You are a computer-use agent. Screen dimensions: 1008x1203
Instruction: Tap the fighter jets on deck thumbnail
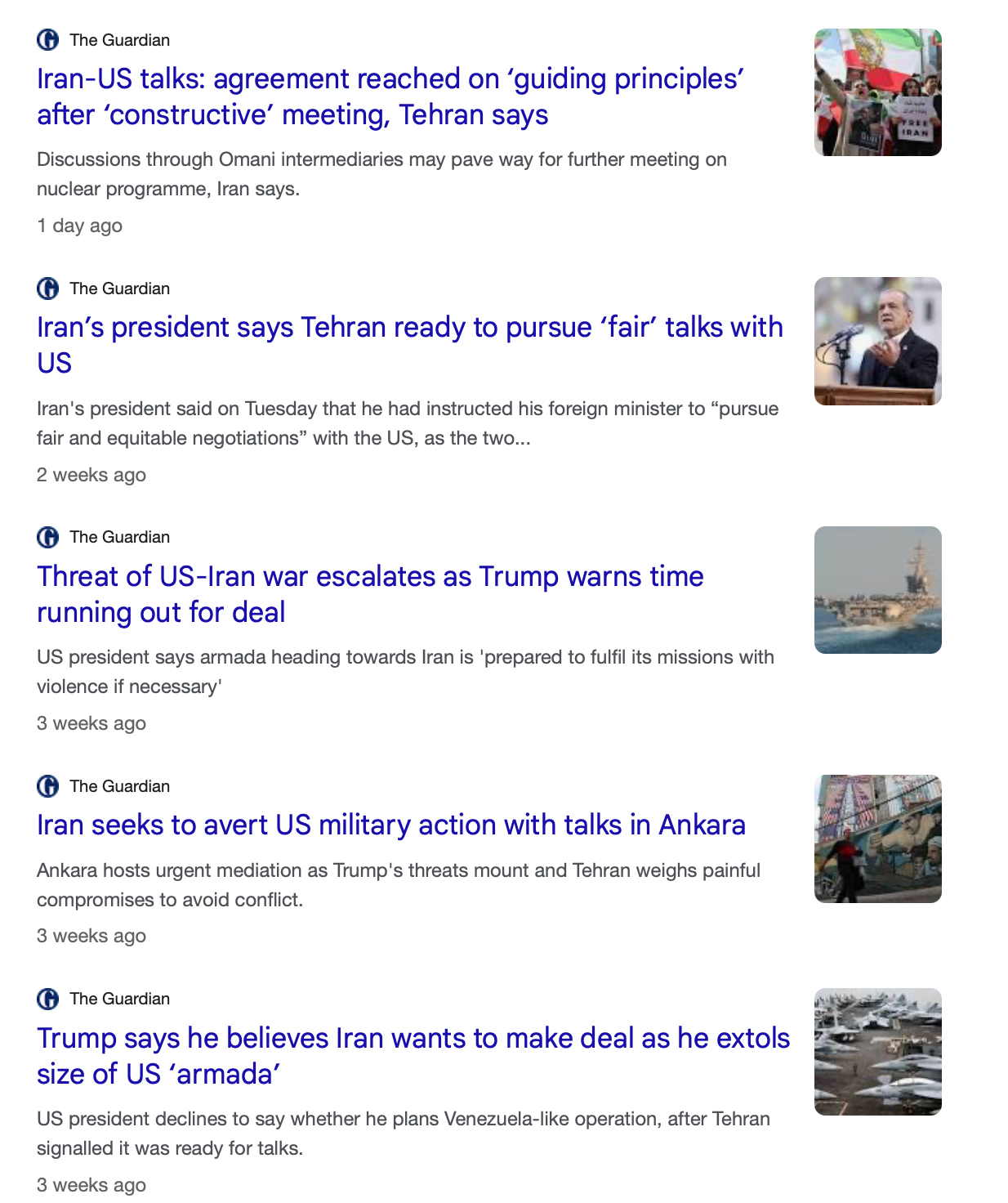[x=877, y=1052]
